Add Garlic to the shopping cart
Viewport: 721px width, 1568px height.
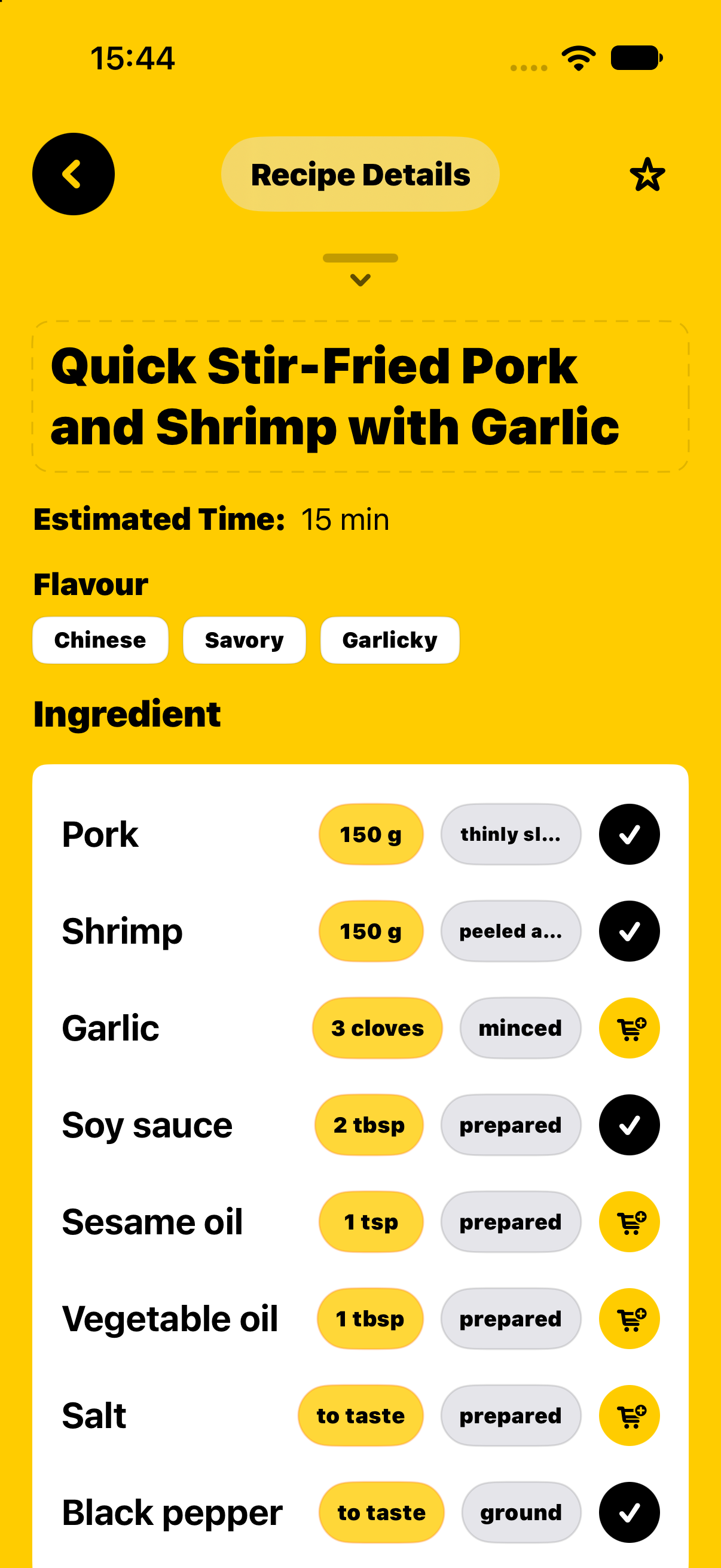(x=629, y=1027)
